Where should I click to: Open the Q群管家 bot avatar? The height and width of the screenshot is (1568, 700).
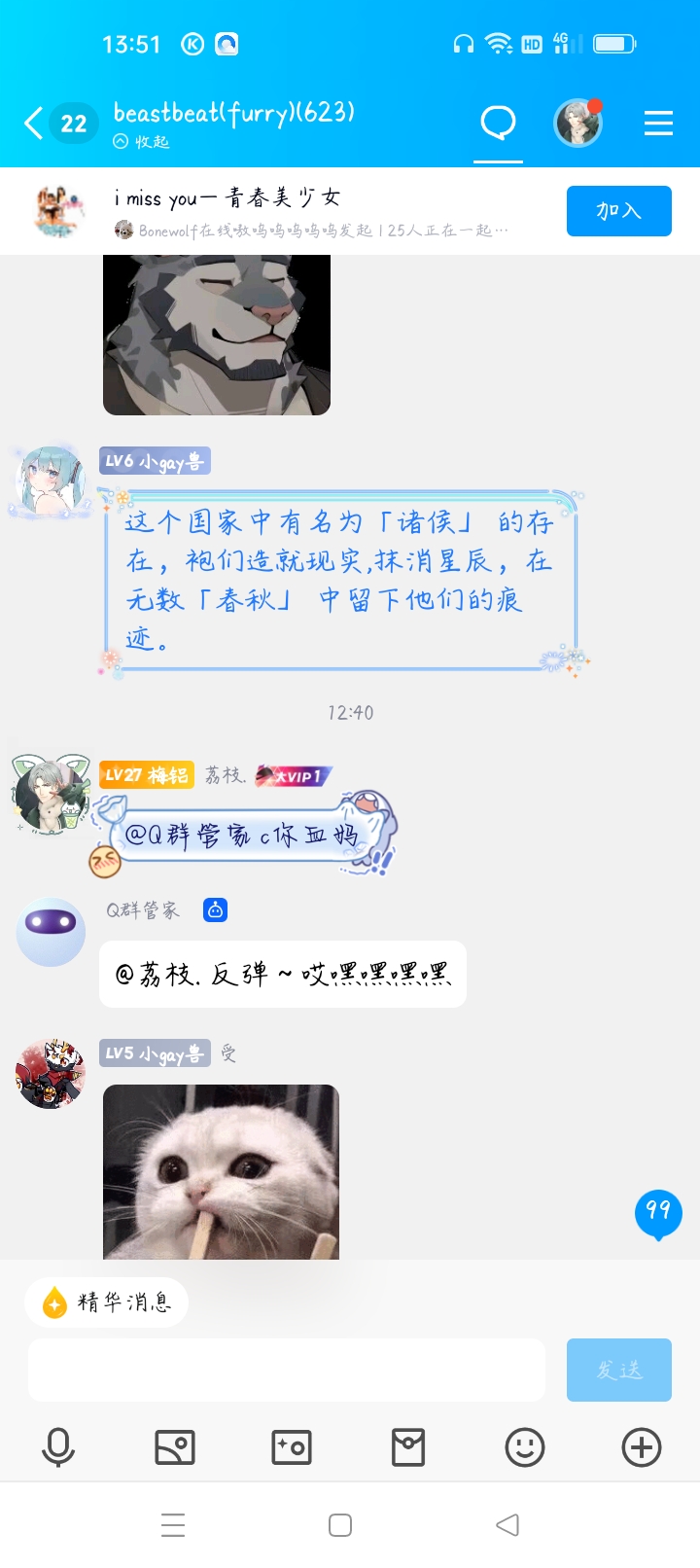pos(51,932)
